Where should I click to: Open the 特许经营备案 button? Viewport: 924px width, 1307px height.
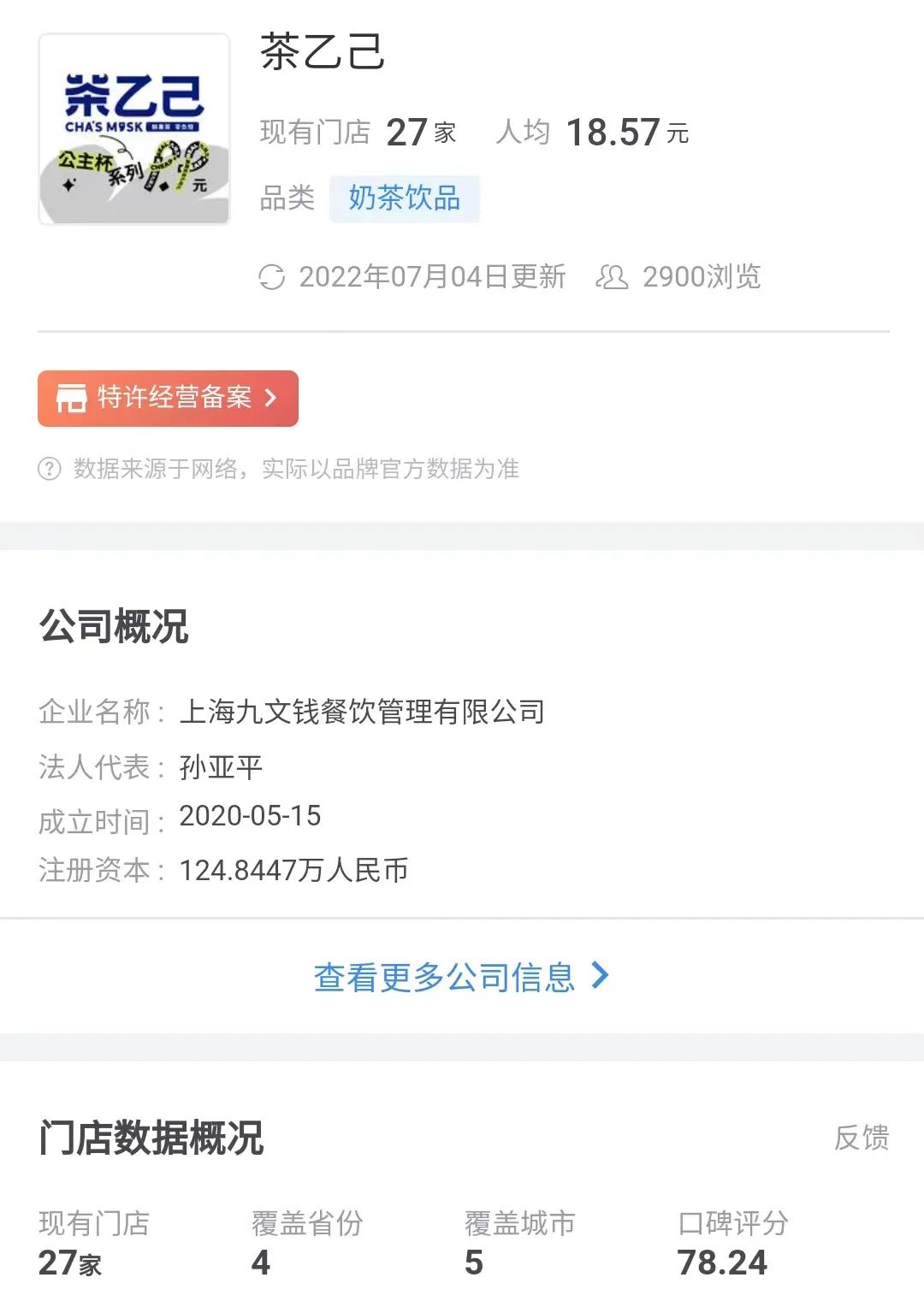(x=168, y=398)
